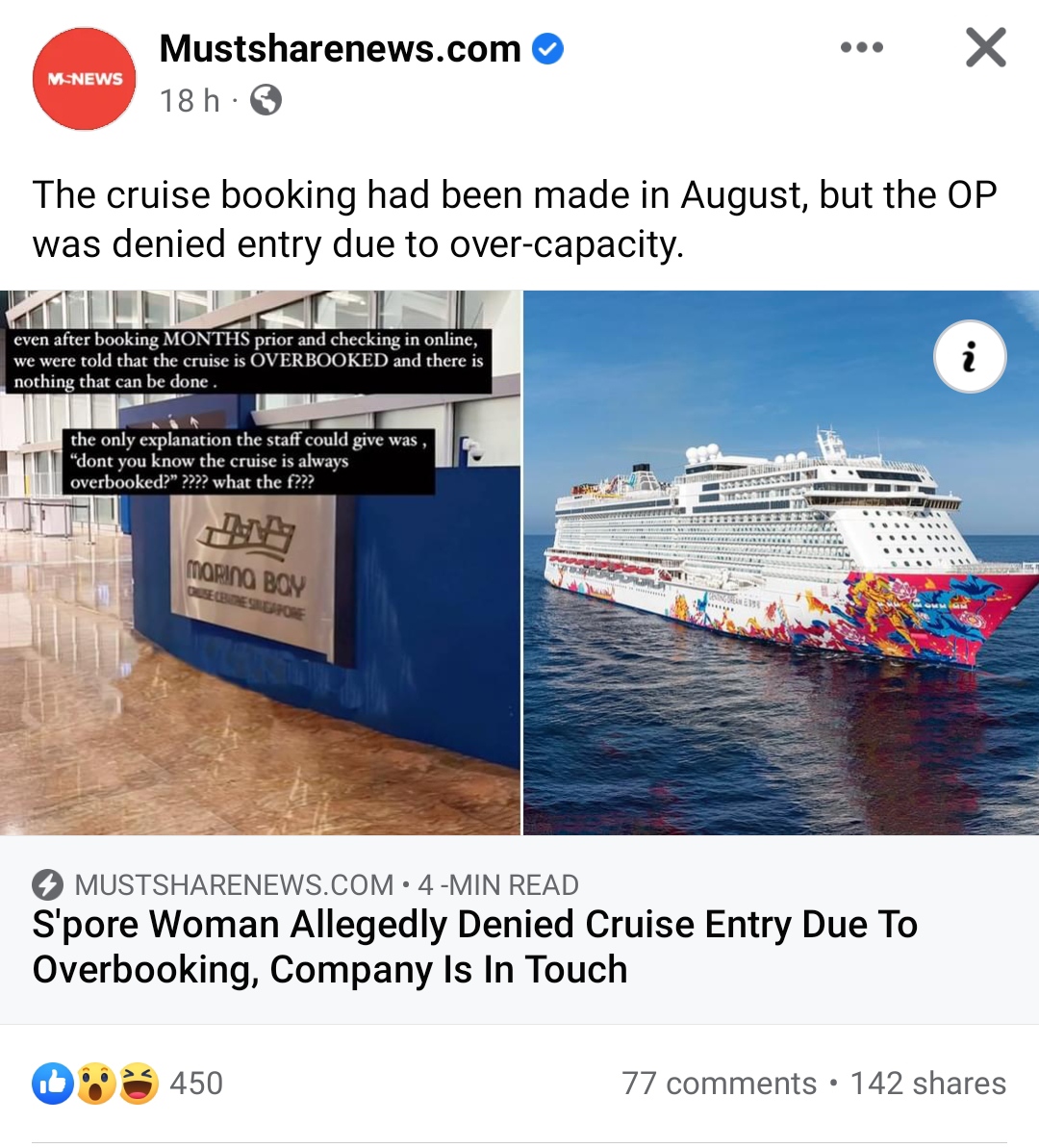1039x1148 pixels.
Task: View the 142 shares
Action: 927,1084
